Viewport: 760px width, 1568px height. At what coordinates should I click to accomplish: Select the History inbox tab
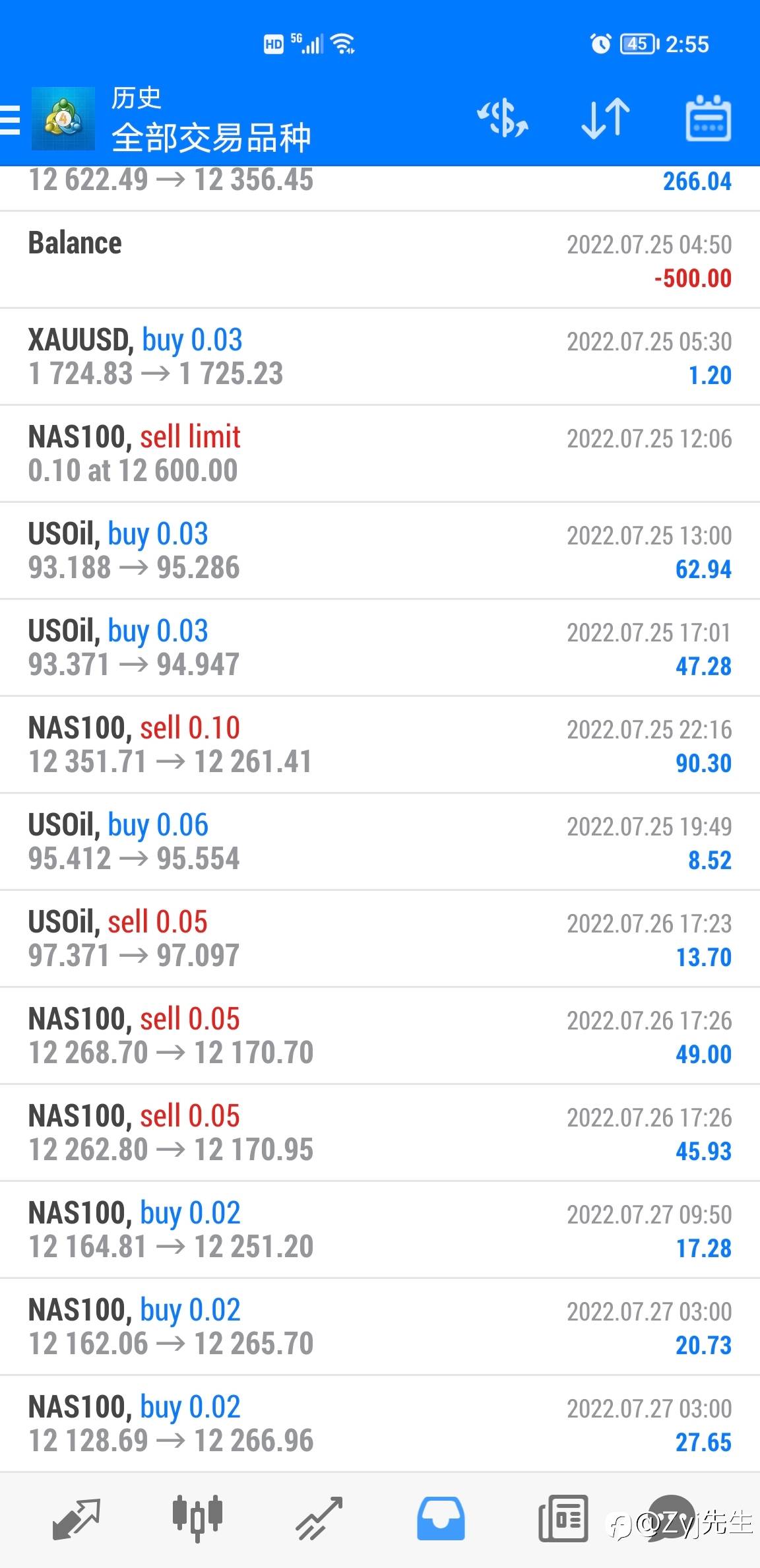(441, 1517)
